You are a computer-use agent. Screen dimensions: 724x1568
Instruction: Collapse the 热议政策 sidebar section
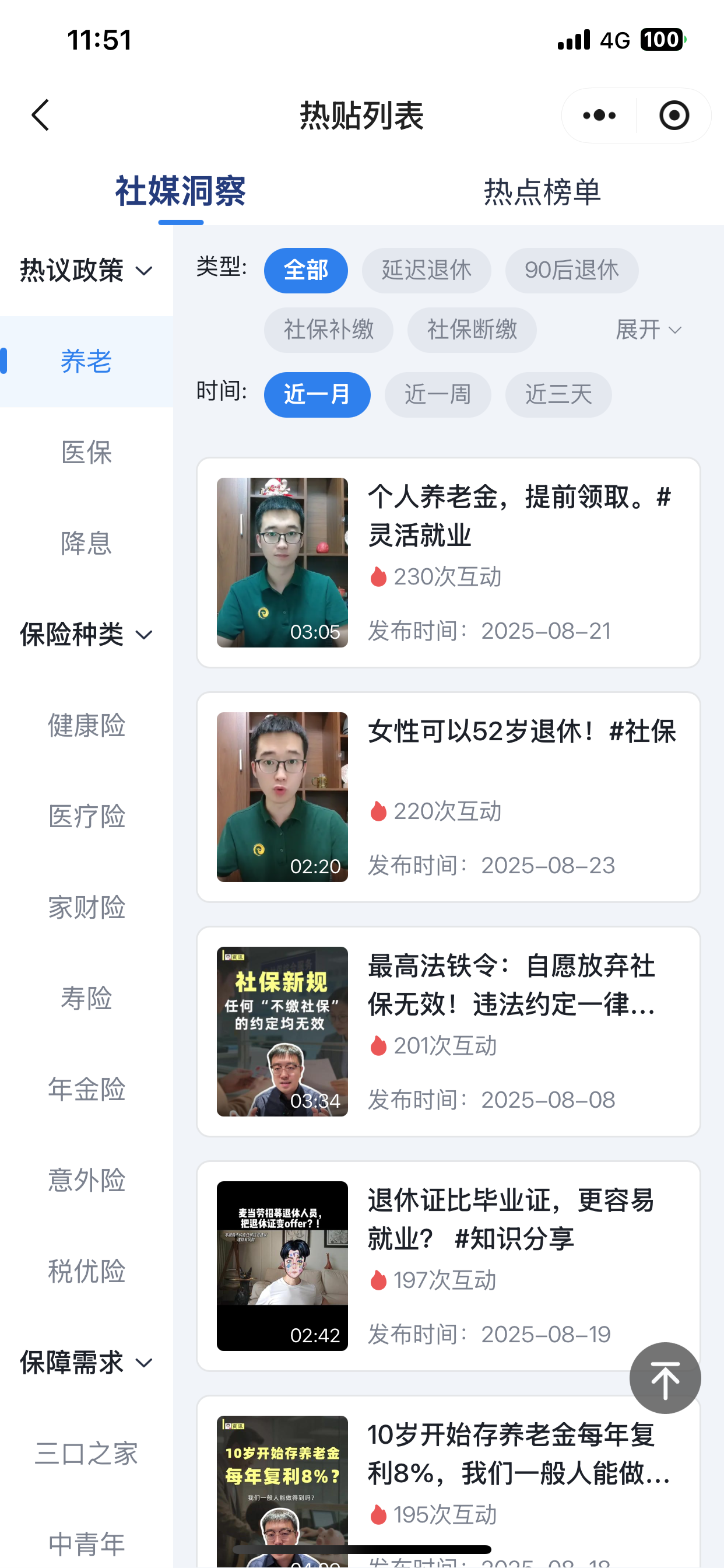pyautogui.click(x=86, y=270)
